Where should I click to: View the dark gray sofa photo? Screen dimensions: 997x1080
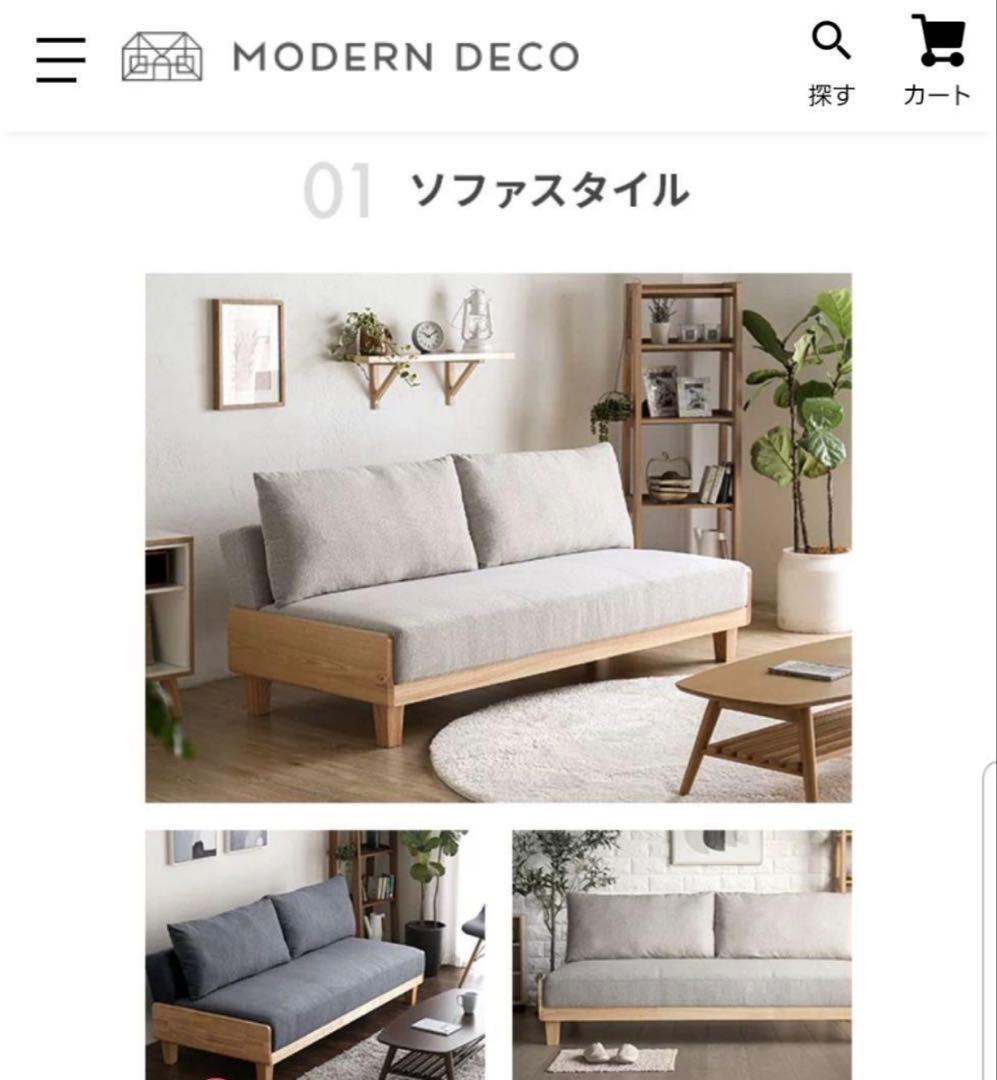tap(315, 953)
